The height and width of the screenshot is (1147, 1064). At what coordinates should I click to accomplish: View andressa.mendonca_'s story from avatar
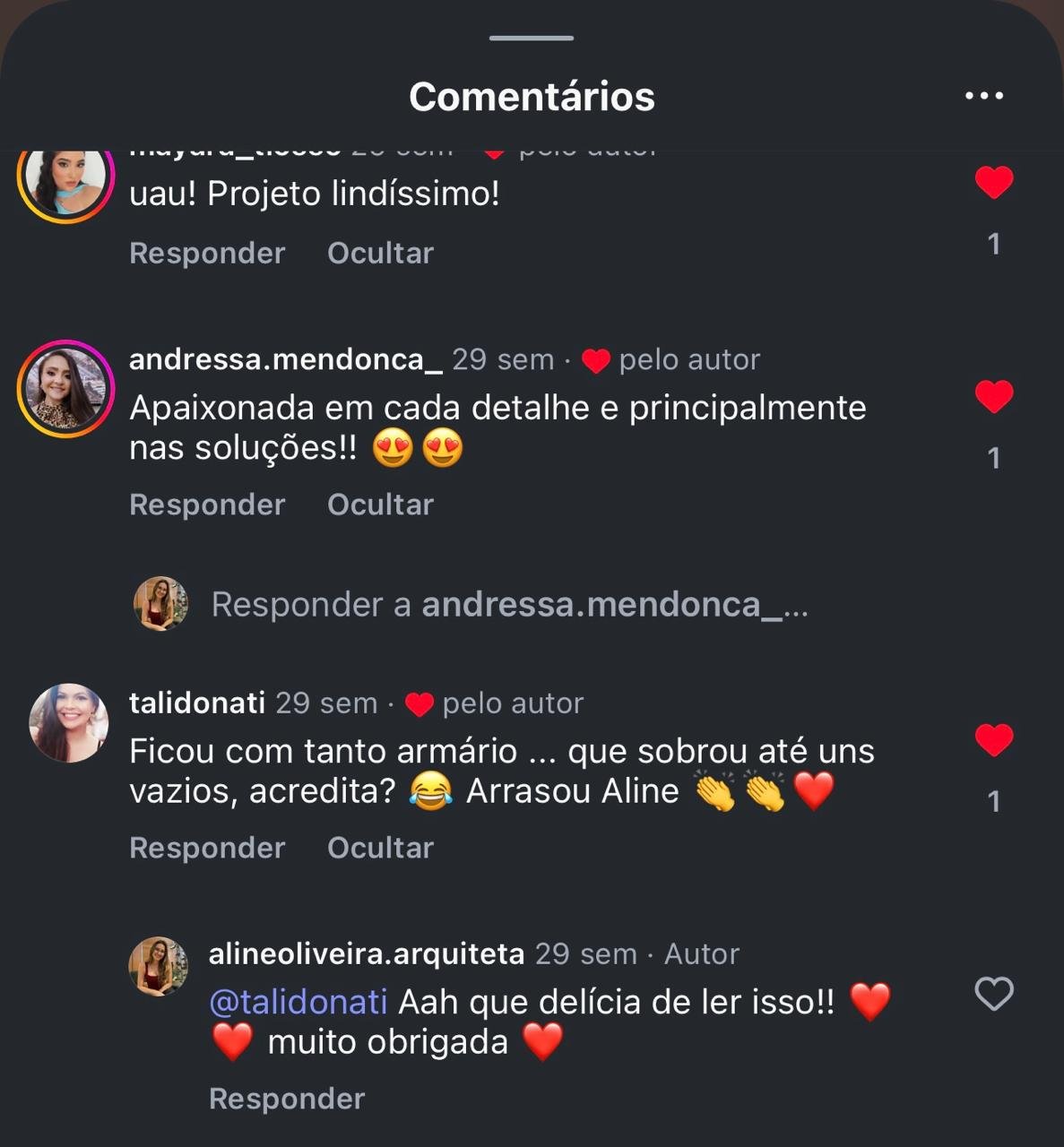click(x=65, y=389)
